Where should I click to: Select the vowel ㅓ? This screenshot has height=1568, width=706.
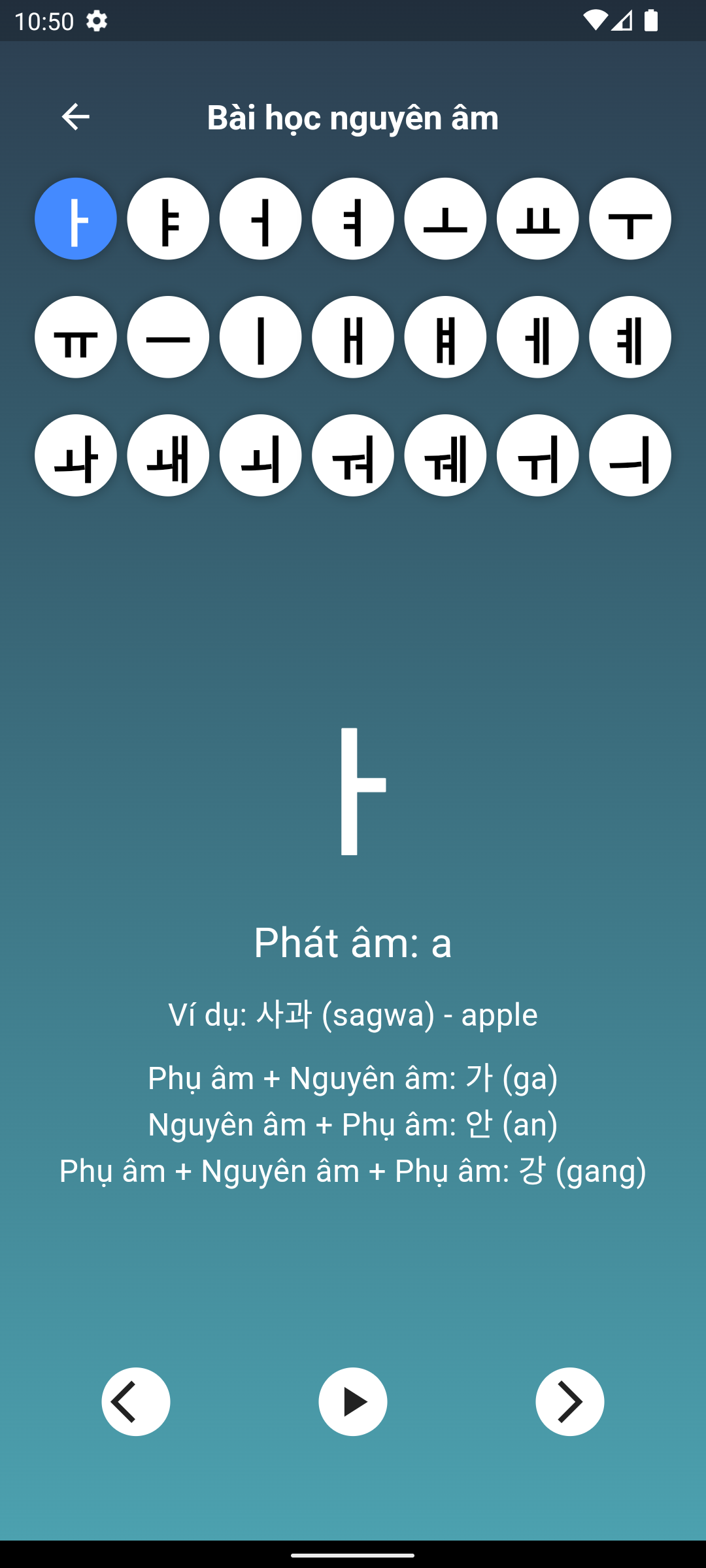pyautogui.click(x=261, y=219)
